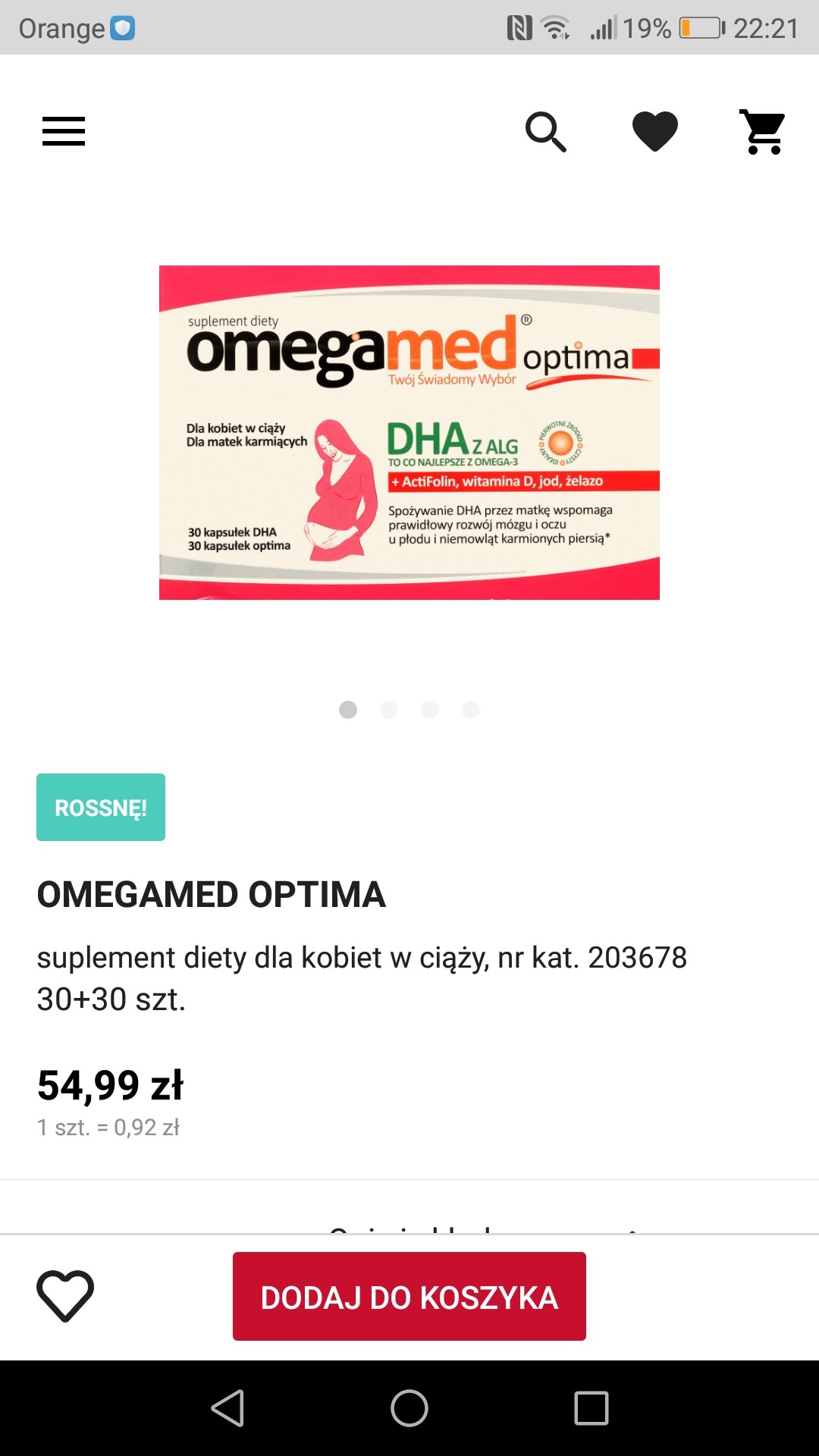Select the second image indicator dot

click(x=389, y=709)
